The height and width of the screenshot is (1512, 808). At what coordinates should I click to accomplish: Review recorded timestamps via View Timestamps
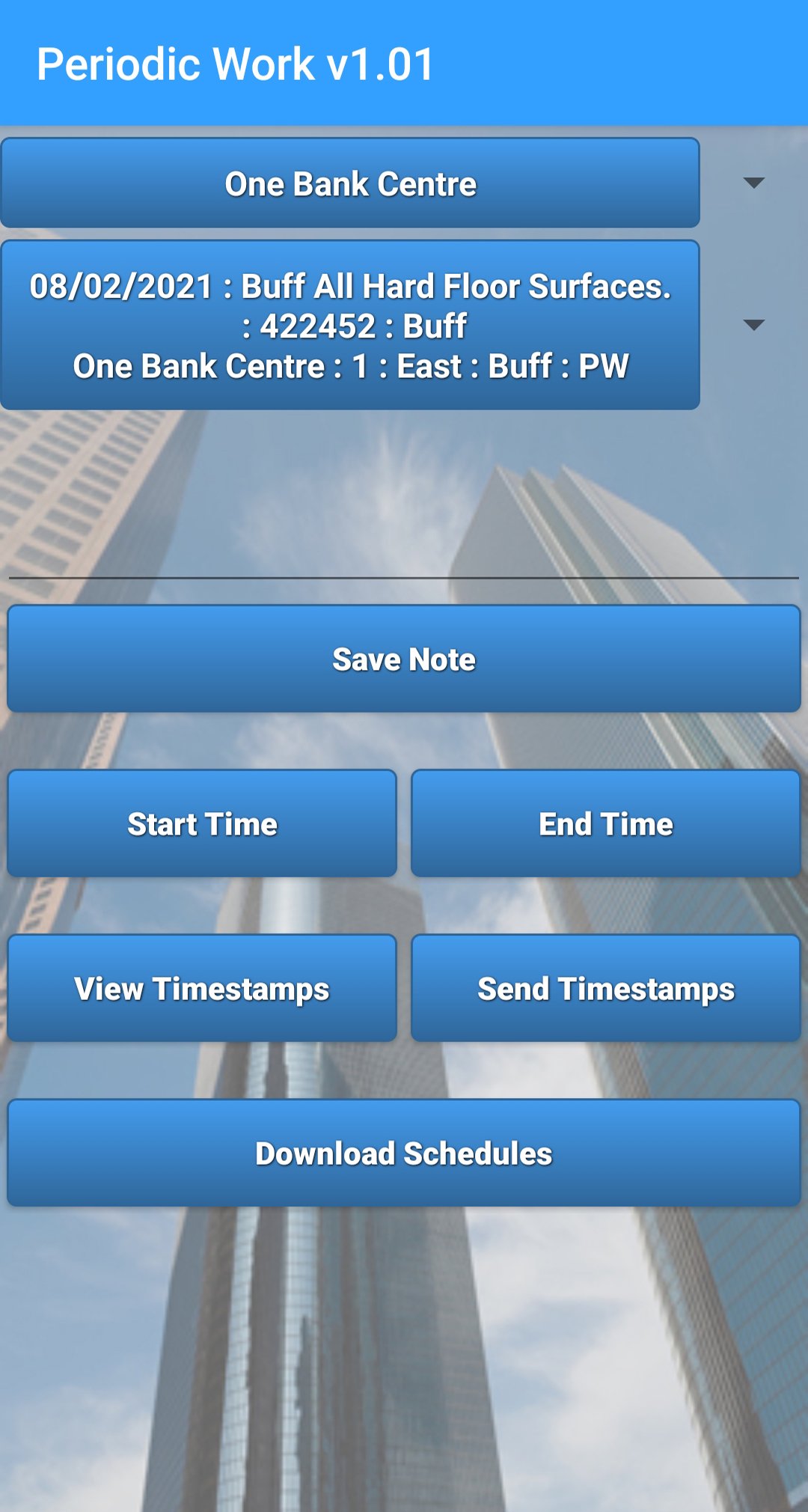201,988
